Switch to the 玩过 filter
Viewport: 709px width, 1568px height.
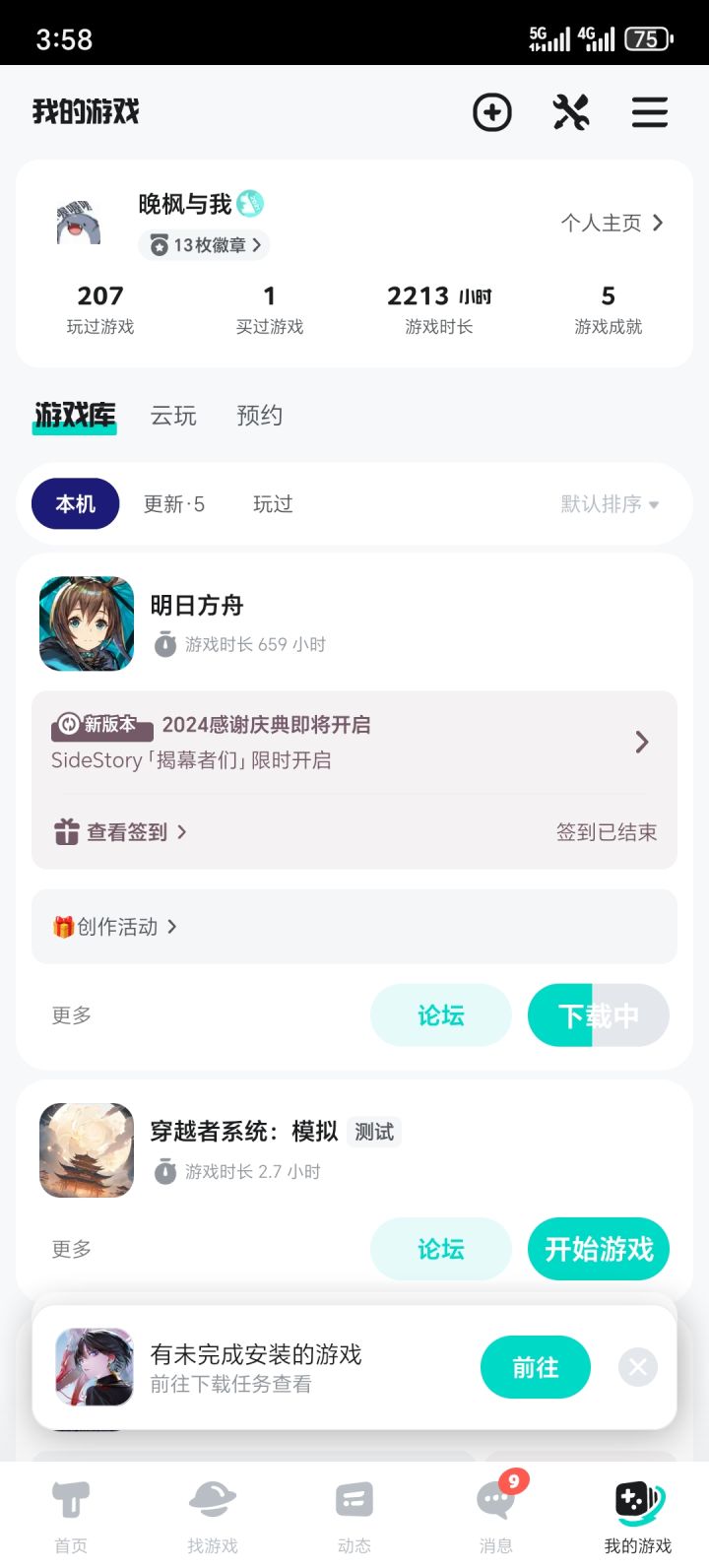point(272,503)
